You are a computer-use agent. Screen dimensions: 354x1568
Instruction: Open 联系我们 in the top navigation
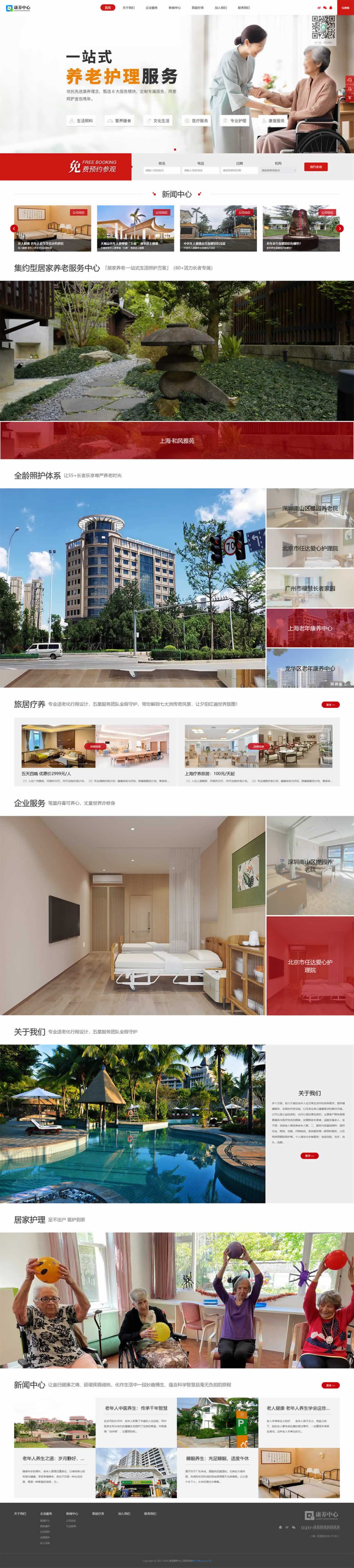point(244,8)
